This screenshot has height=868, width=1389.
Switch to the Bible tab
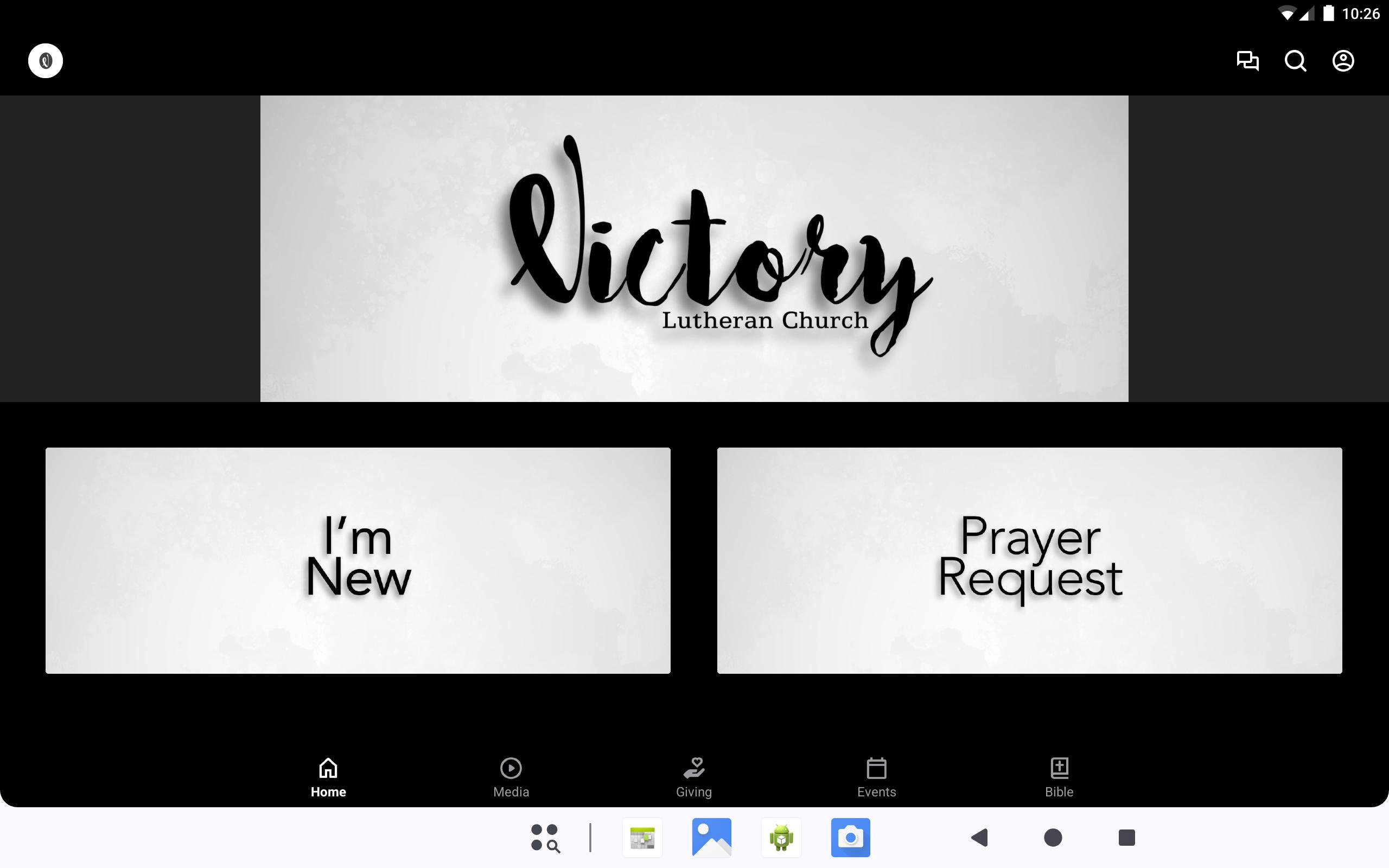pos(1059,777)
